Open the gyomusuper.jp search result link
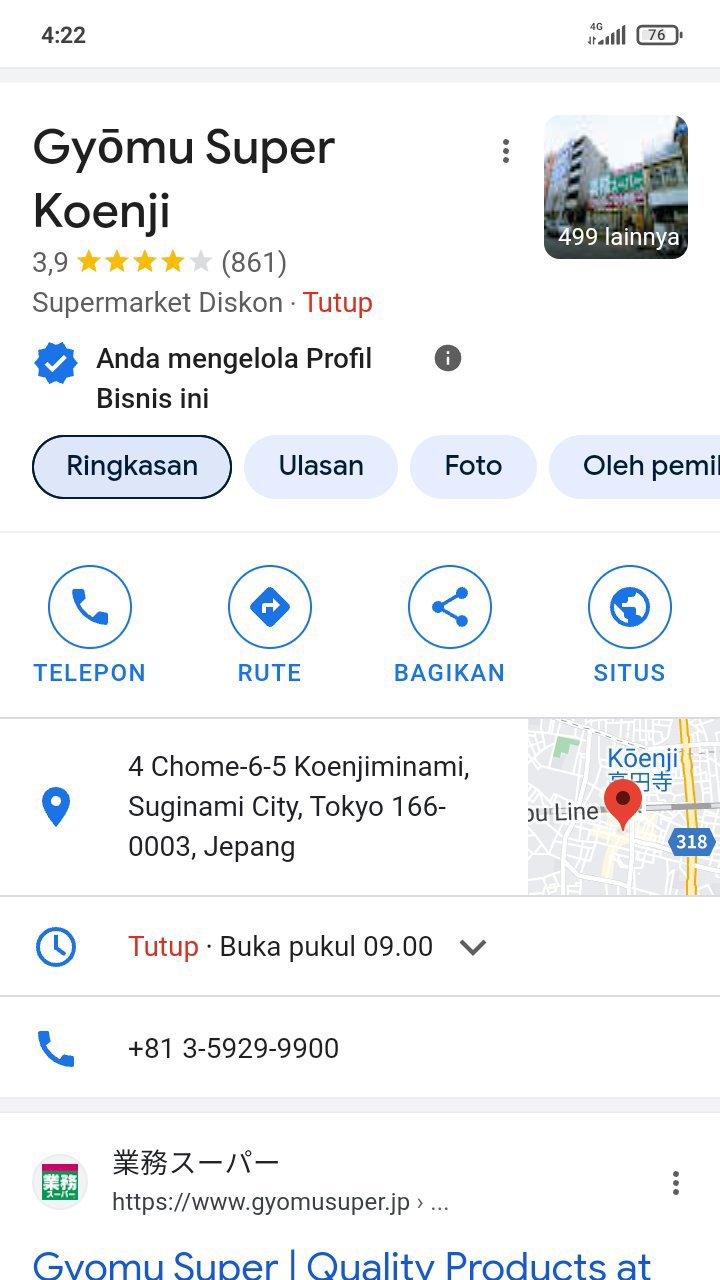720x1280 pixels. [x=340, y=1264]
